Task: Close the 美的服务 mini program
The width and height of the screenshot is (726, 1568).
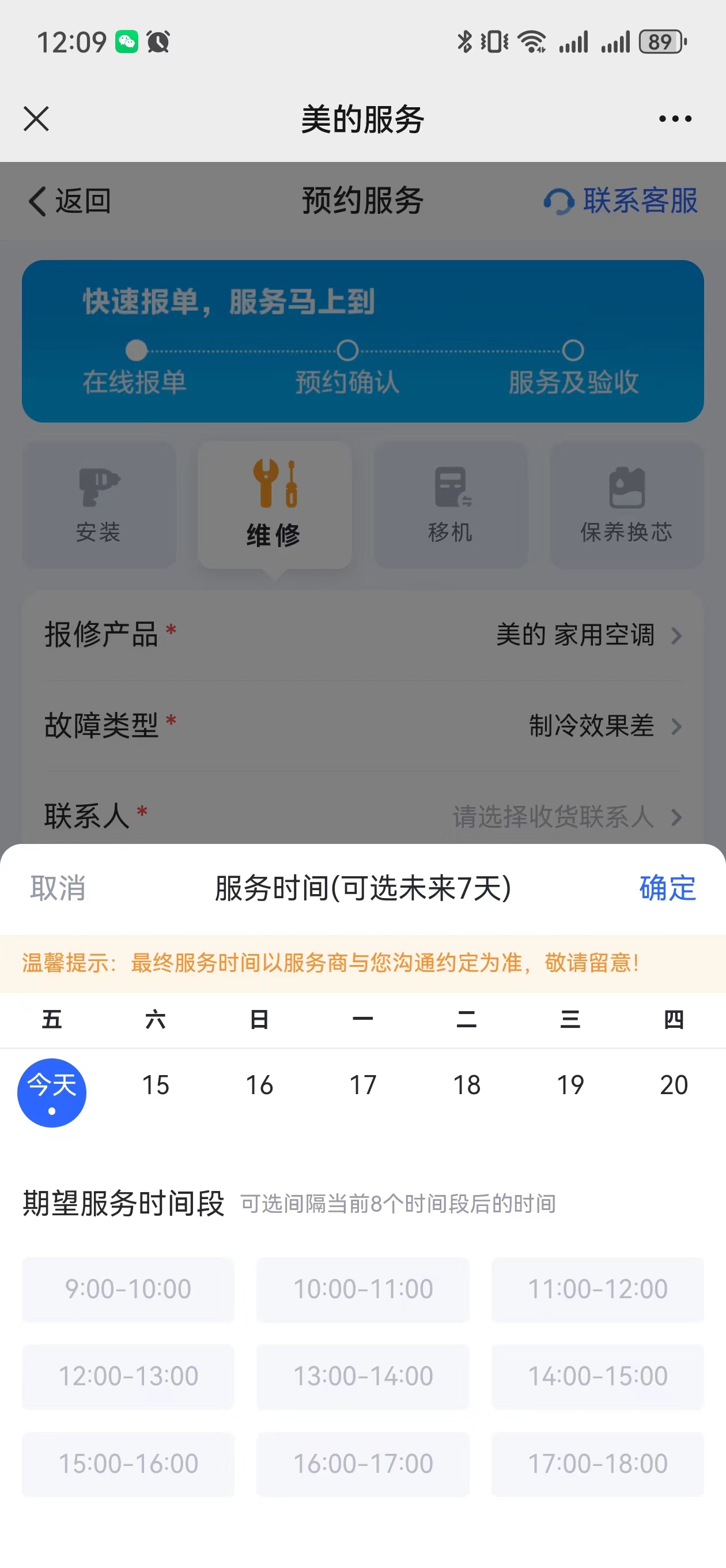Action: click(x=36, y=119)
